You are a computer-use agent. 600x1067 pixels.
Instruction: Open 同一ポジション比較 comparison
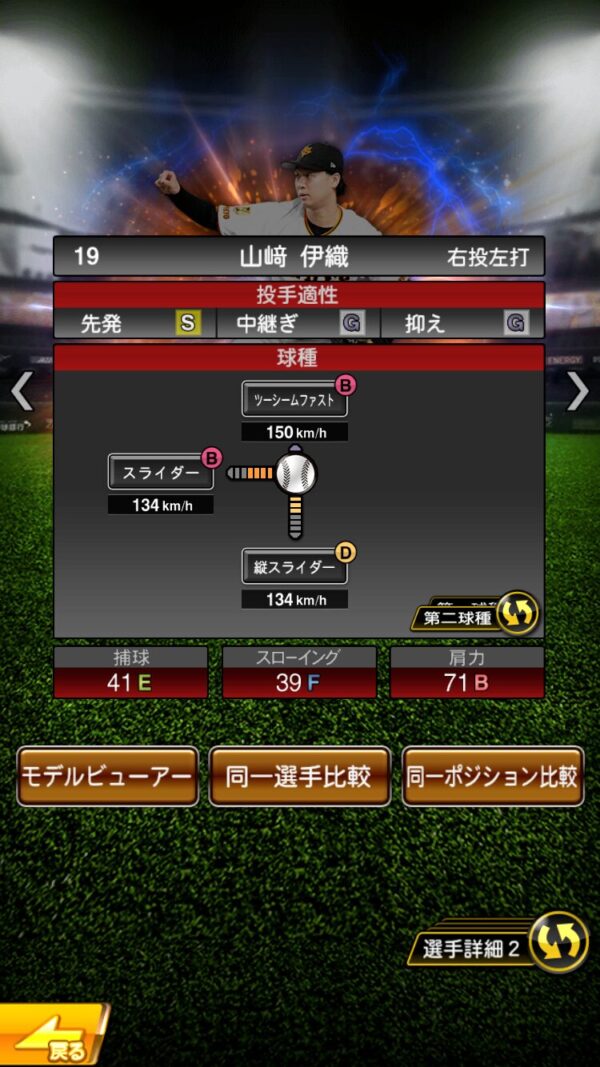pos(492,776)
